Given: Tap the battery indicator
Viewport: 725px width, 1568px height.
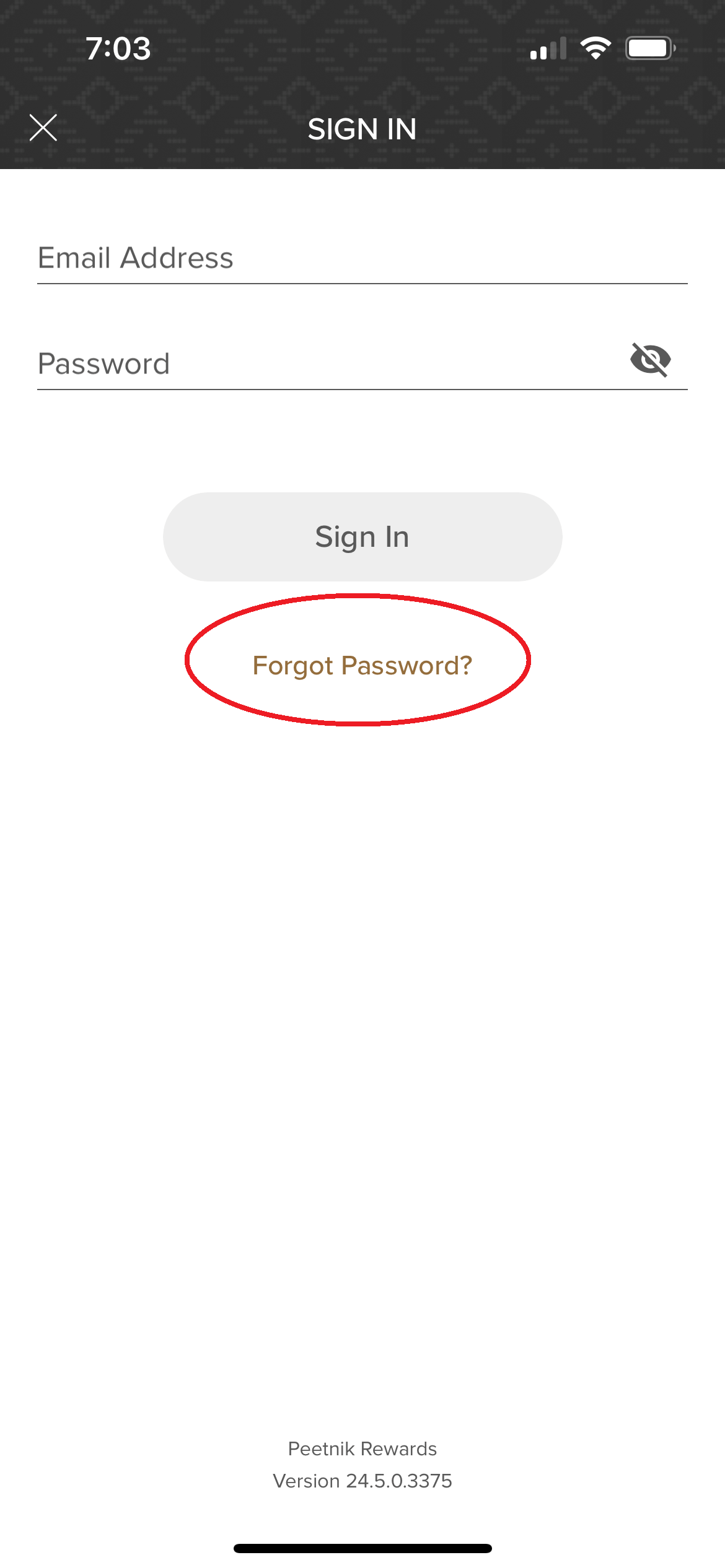Looking at the screenshot, I should coord(651,48).
